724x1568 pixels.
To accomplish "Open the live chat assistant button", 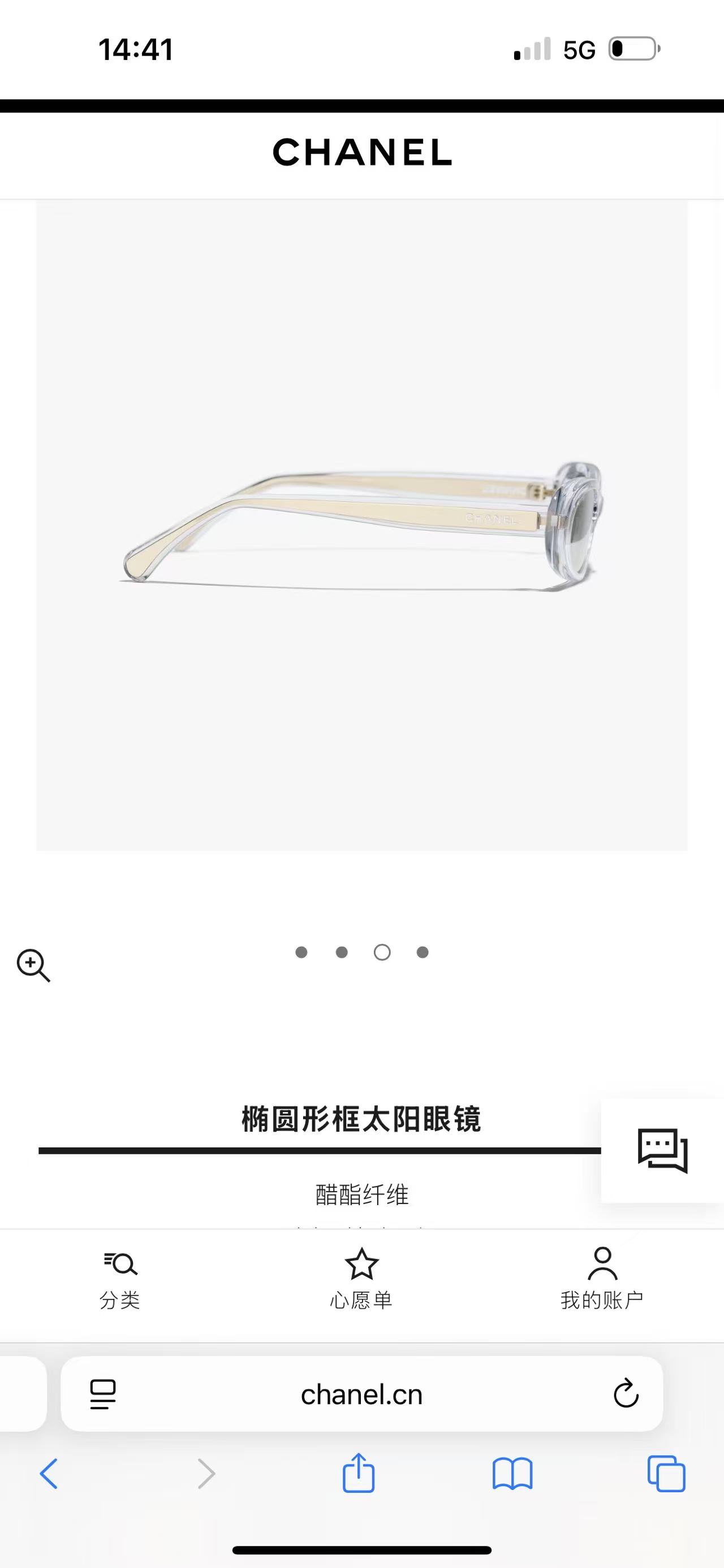I will (x=662, y=1150).
